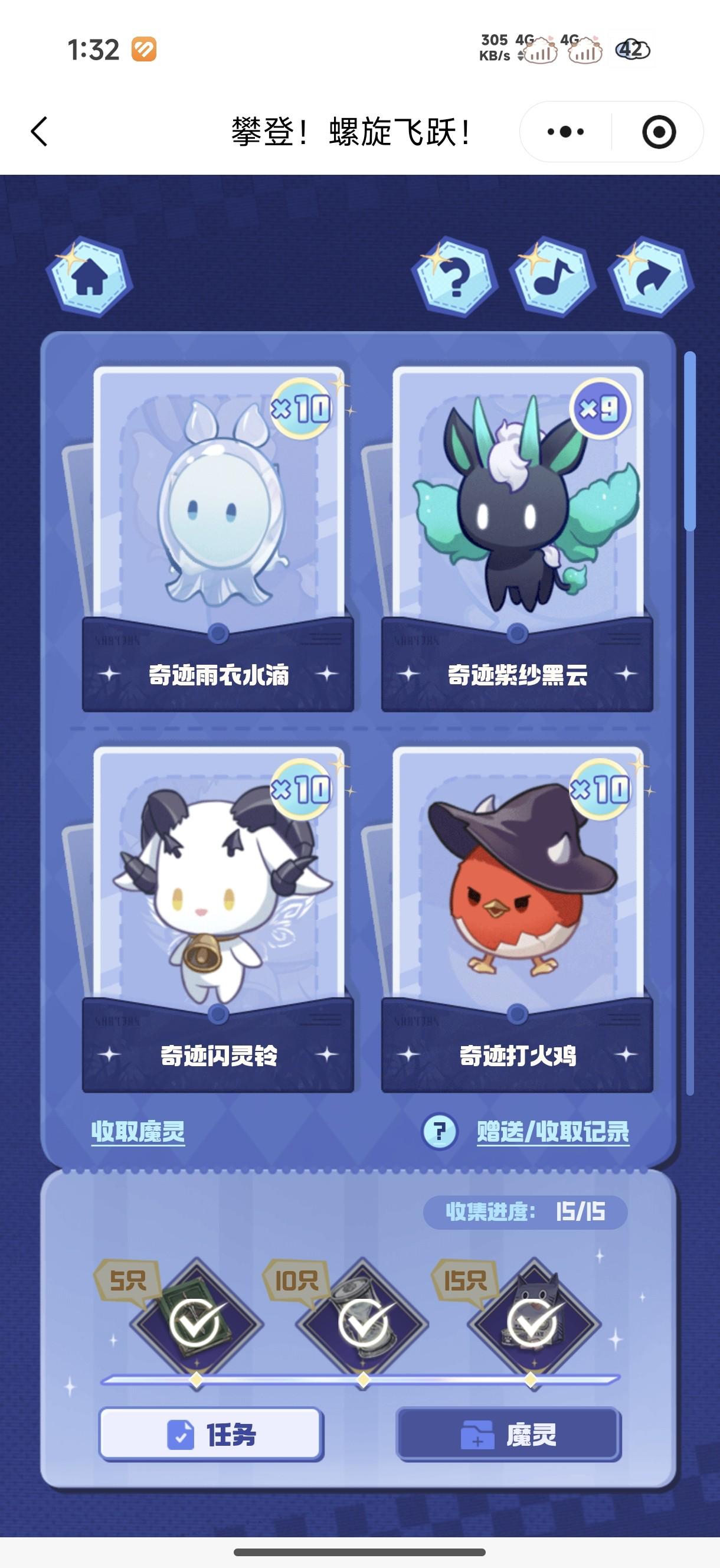Go back from the 攀登!螺旋飞跃! page

coord(39,132)
